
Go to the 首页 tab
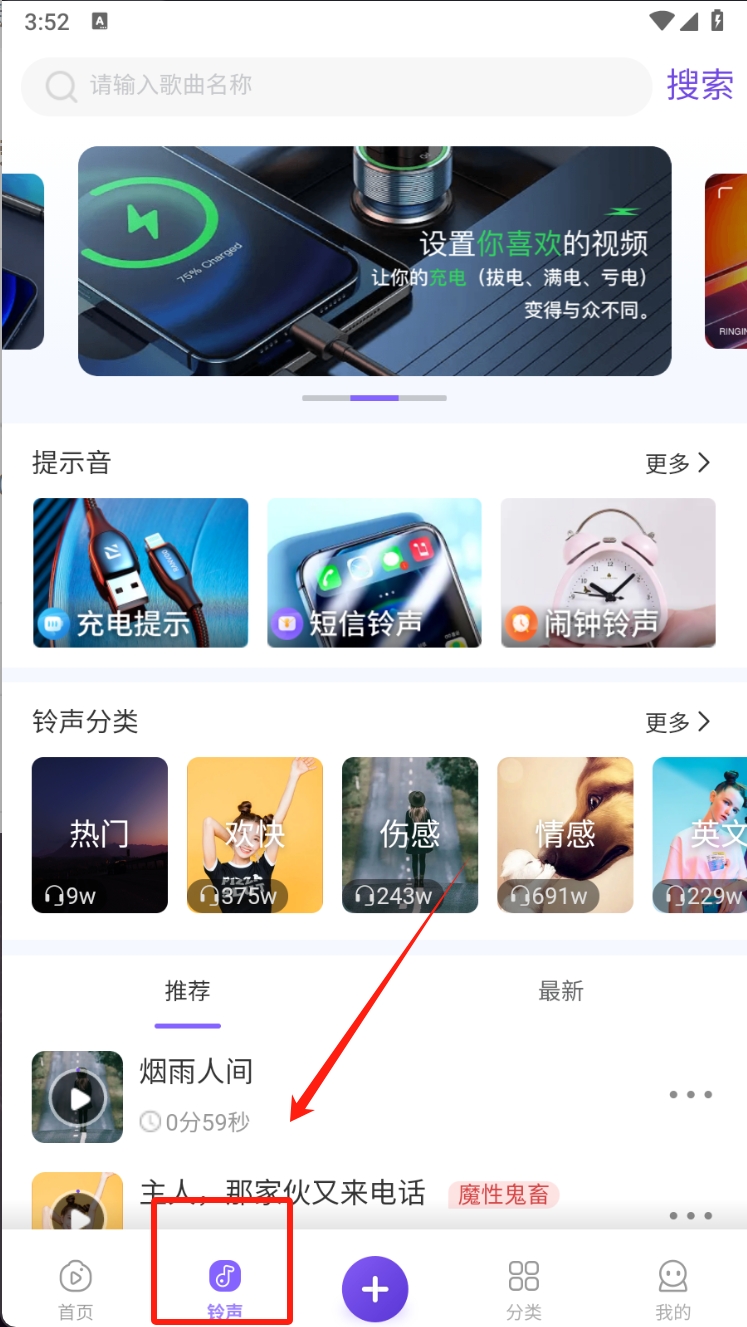[76, 1288]
